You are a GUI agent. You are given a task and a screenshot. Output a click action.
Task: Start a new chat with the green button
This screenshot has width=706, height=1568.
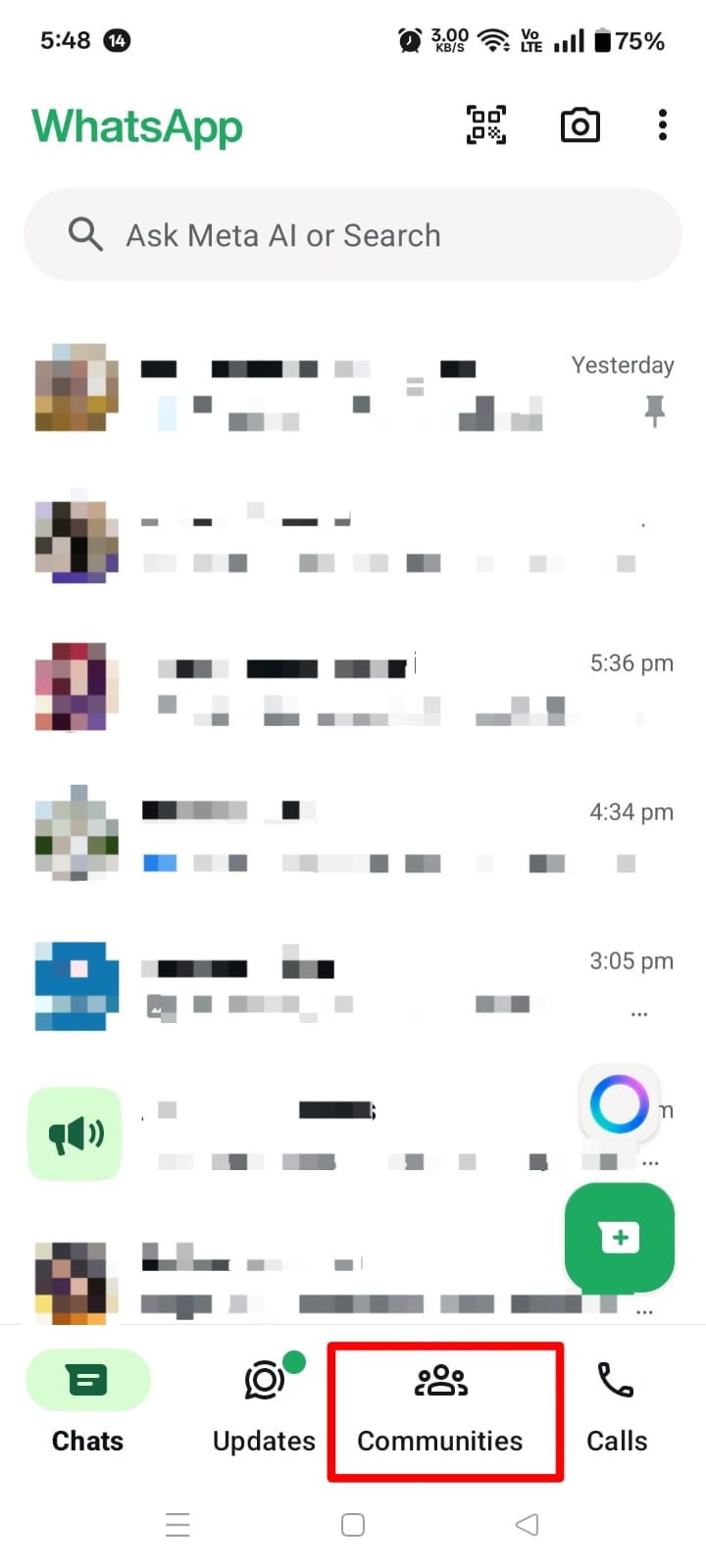click(x=620, y=1238)
